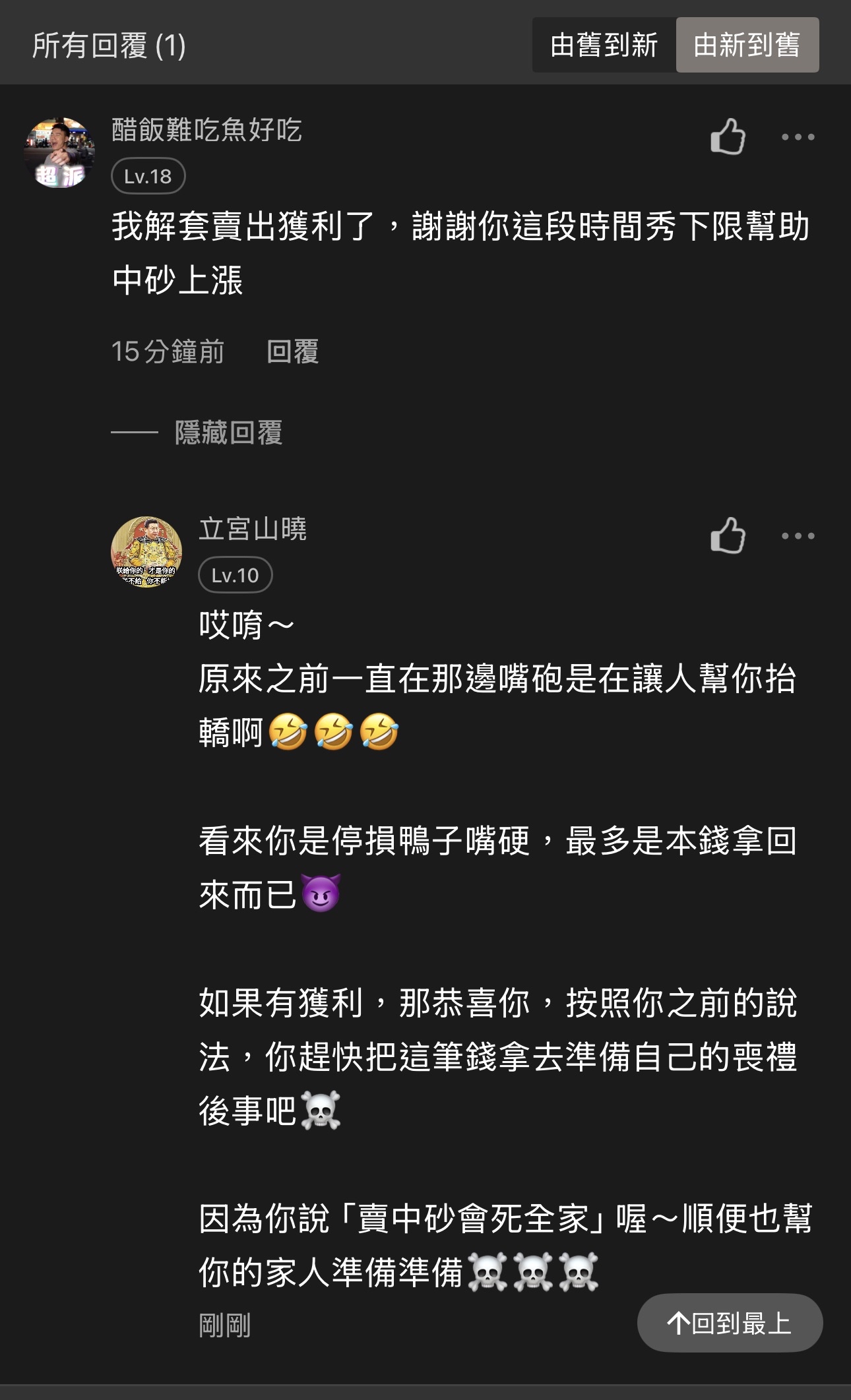Image resolution: width=851 pixels, height=1400 pixels.
Task: Like 醋飯難吃魚好吃's comment
Action: click(728, 137)
